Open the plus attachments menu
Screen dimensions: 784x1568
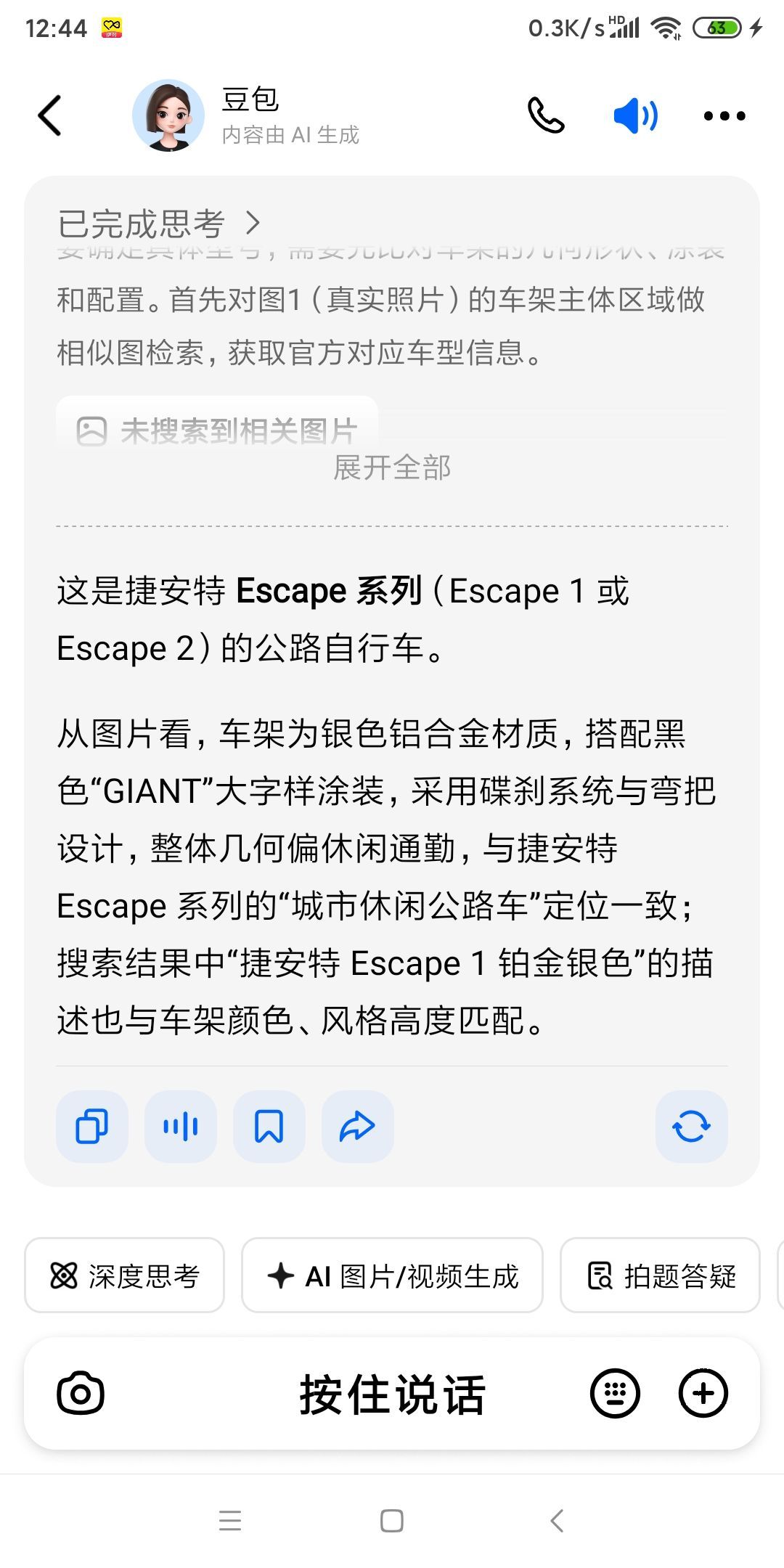click(x=703, y=1393)
